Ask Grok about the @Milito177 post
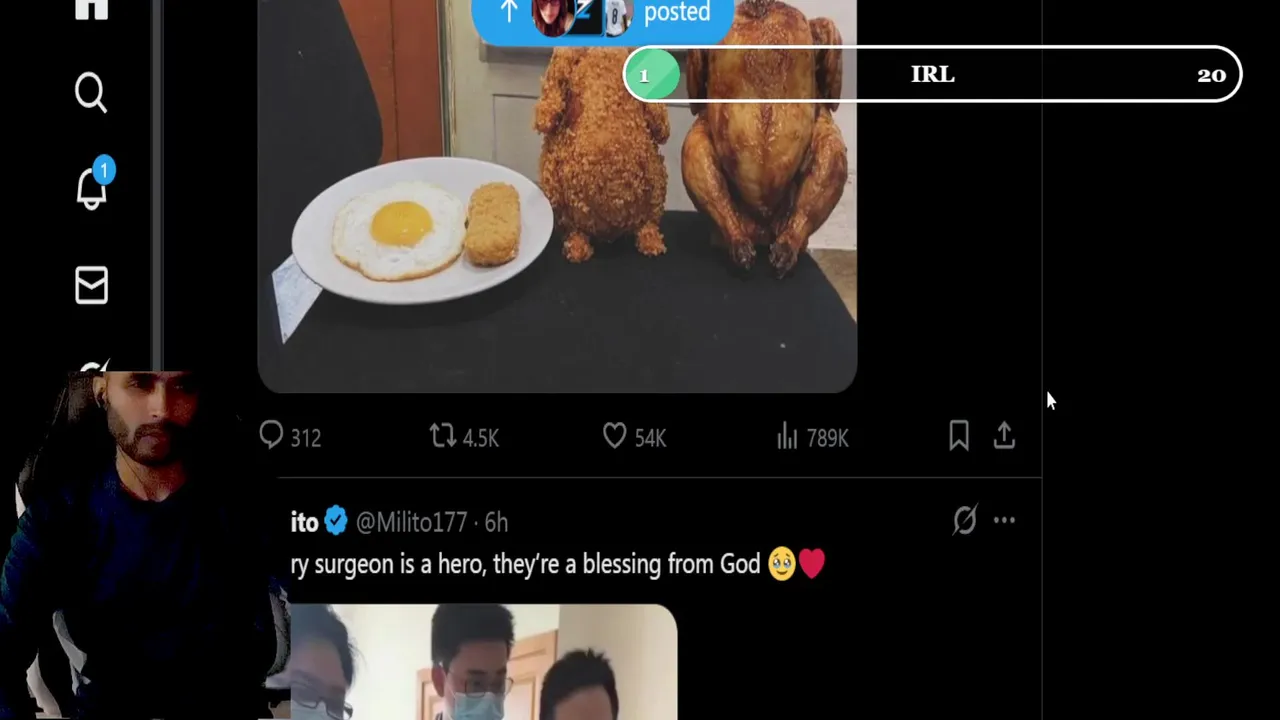 [x=964, y=520]
